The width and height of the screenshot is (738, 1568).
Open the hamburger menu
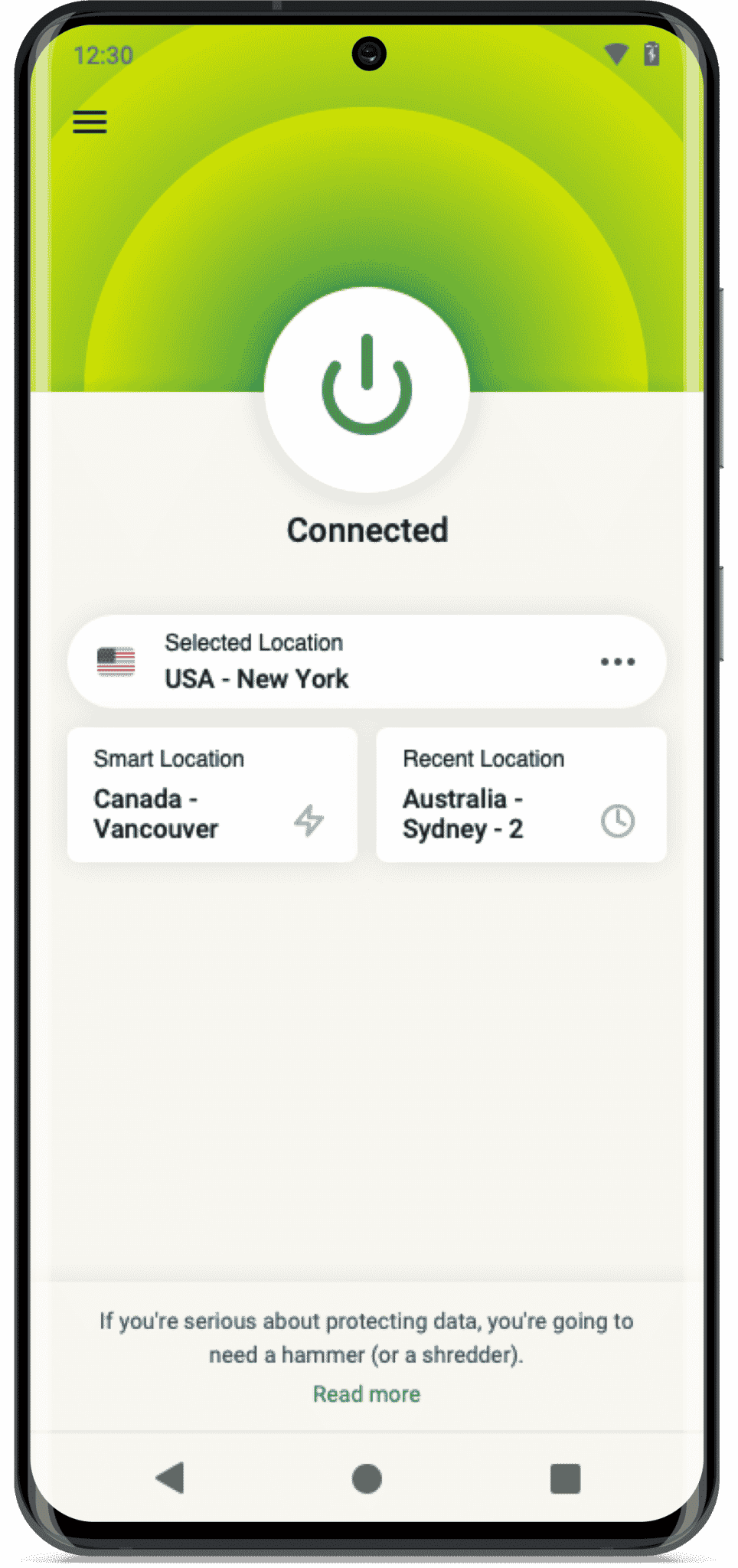(x=90, y=122)
